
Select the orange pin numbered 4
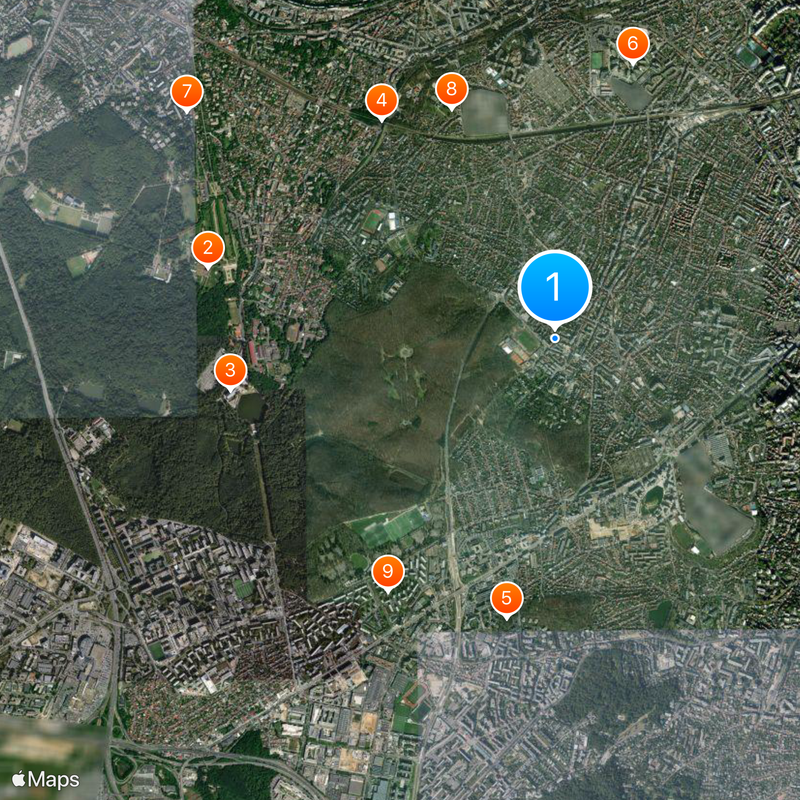click(x=381, y=99)
